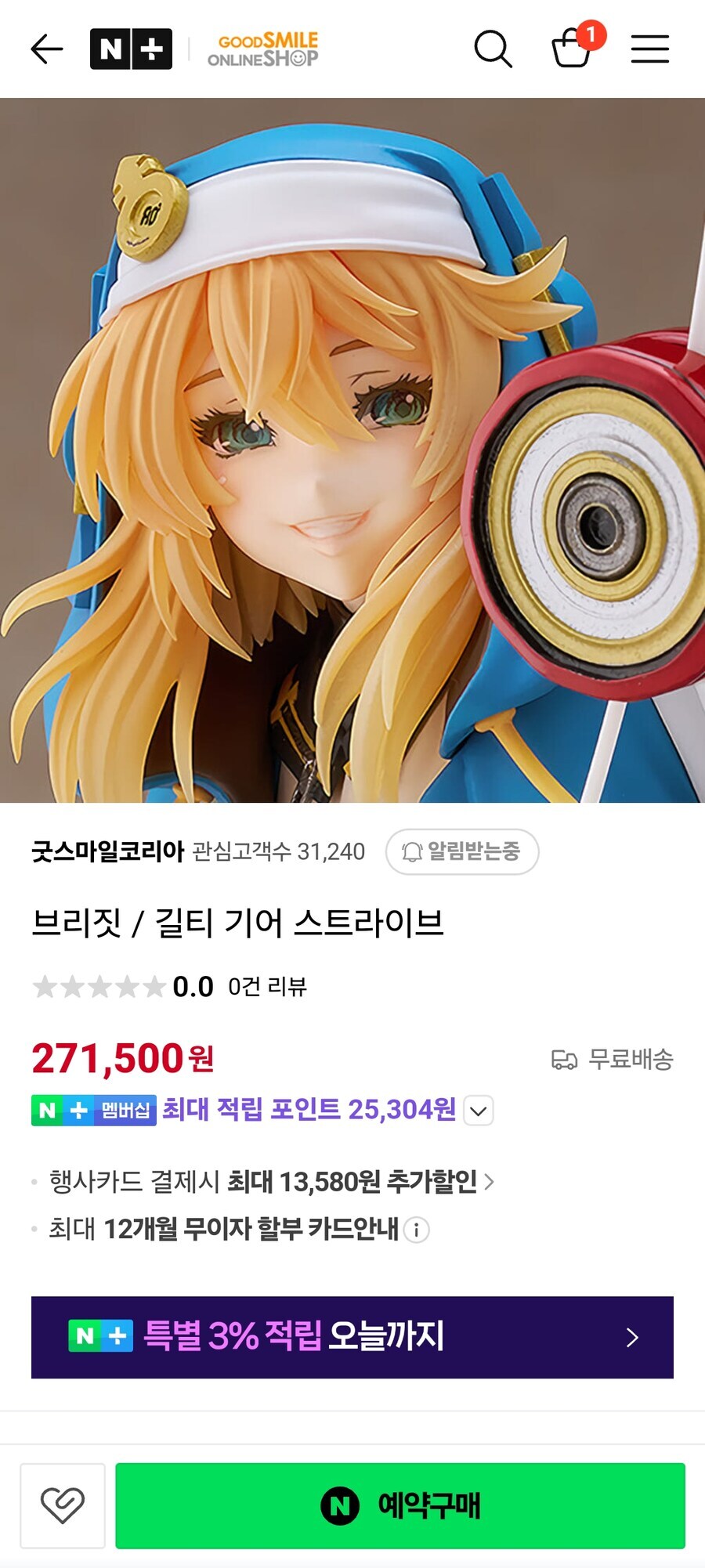This screenshot has width=705, height=1568.
Task: Open the 굿스마일코리아 store page
Action: click(107, 851)
